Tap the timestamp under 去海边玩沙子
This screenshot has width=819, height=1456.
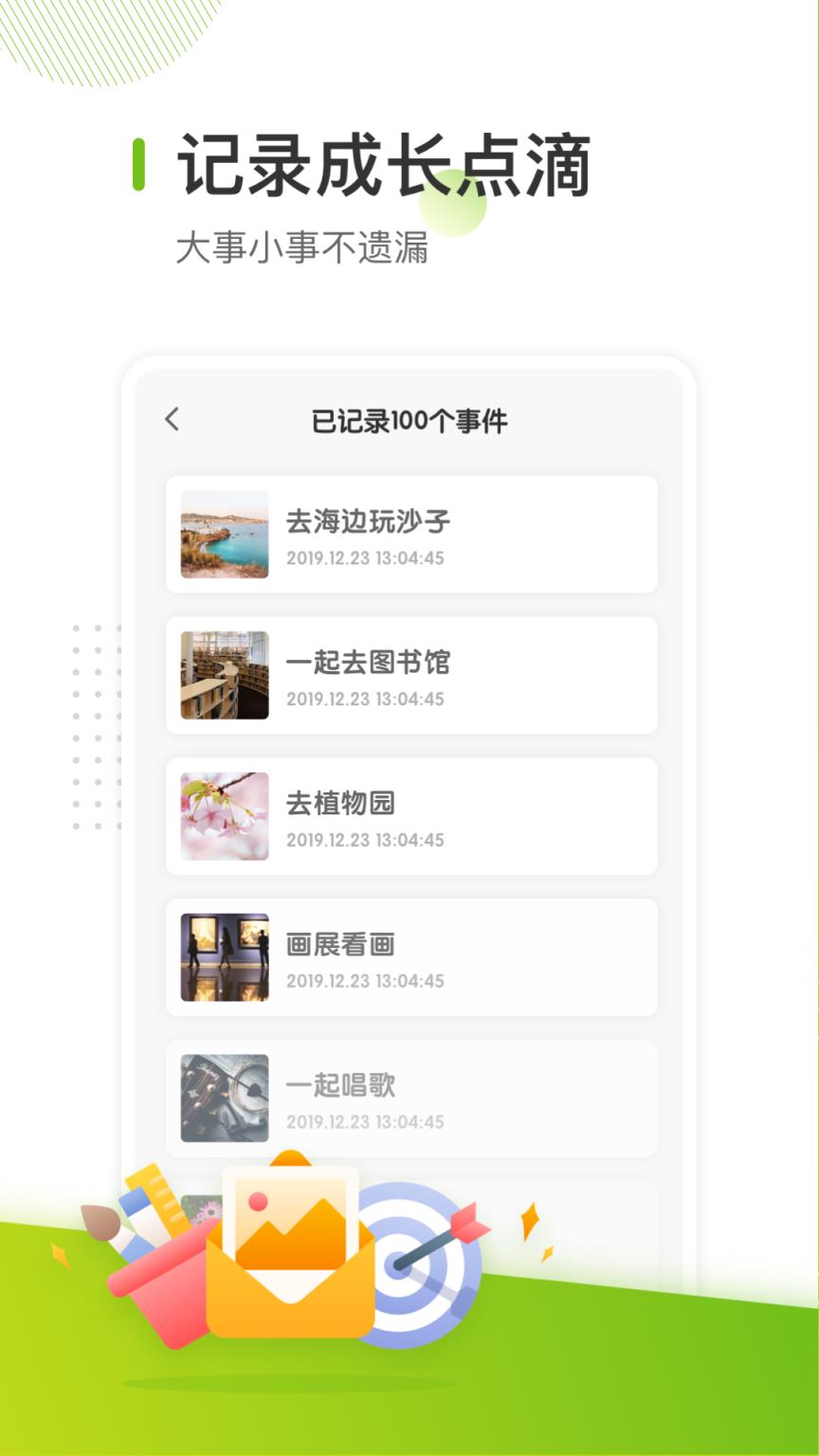pos(363,558)
